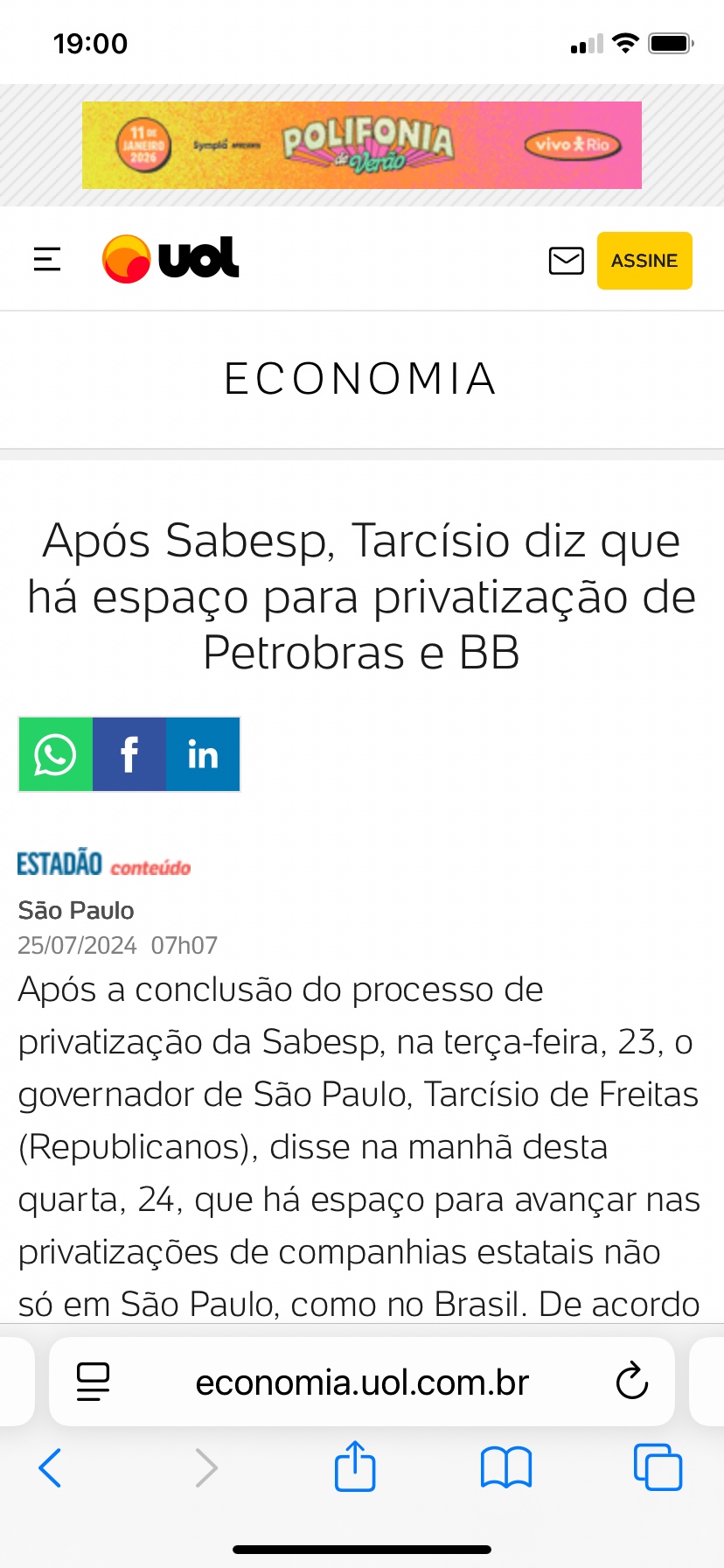Open the ECONOMIA section link
This screenshot has height=1568, width=724.
click(361, 379)
